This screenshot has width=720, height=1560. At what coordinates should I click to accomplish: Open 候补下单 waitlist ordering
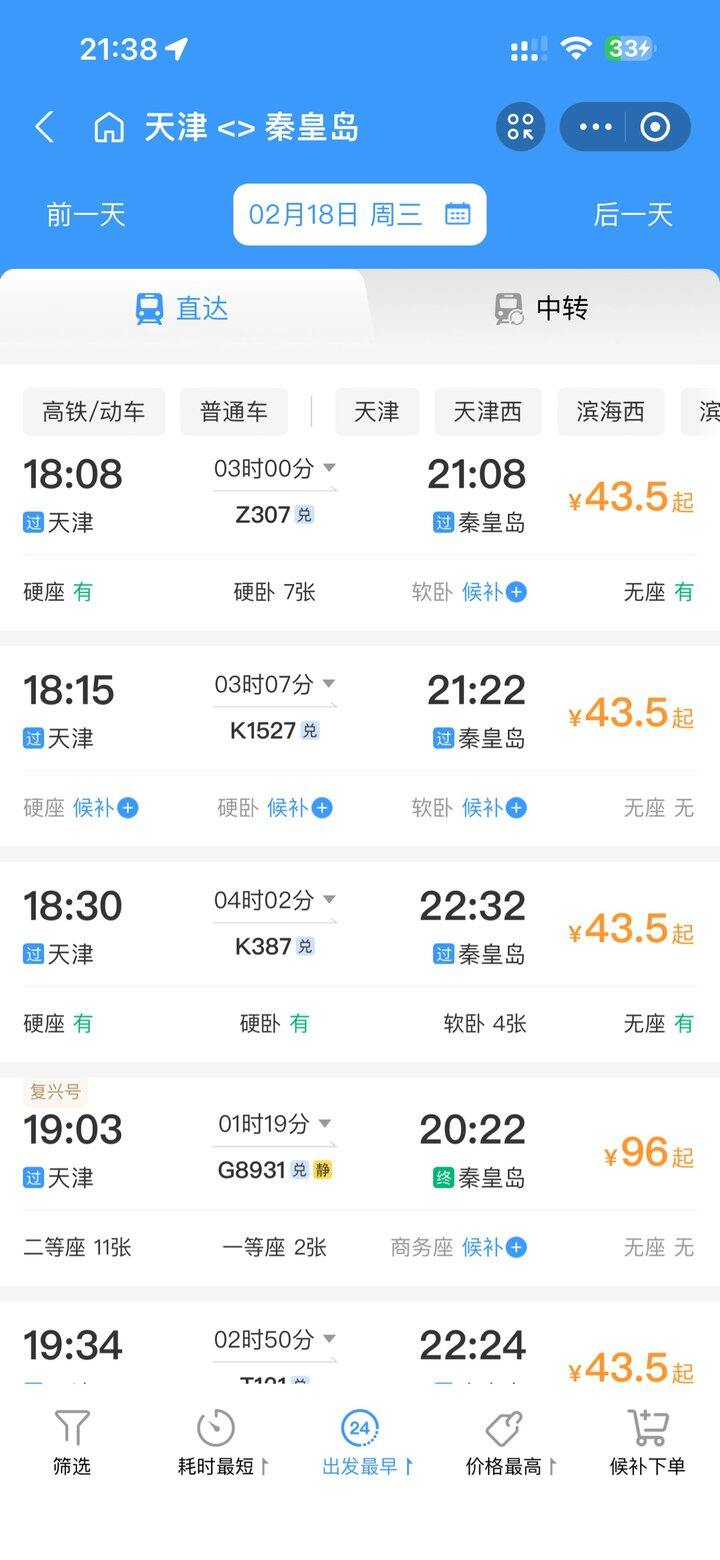(x=648, y=1442)
